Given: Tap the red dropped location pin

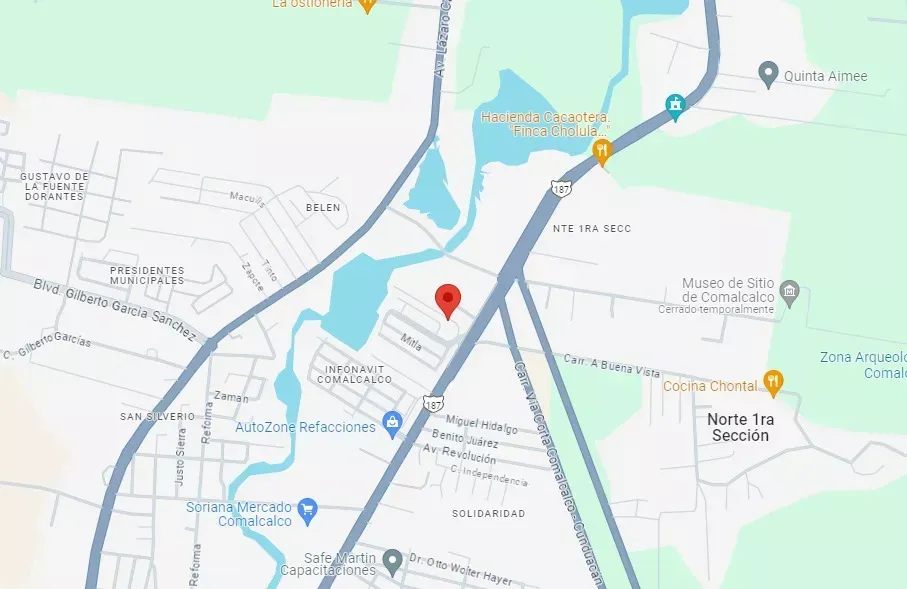Looking at the screenshot, I should [x=448, y=302].
